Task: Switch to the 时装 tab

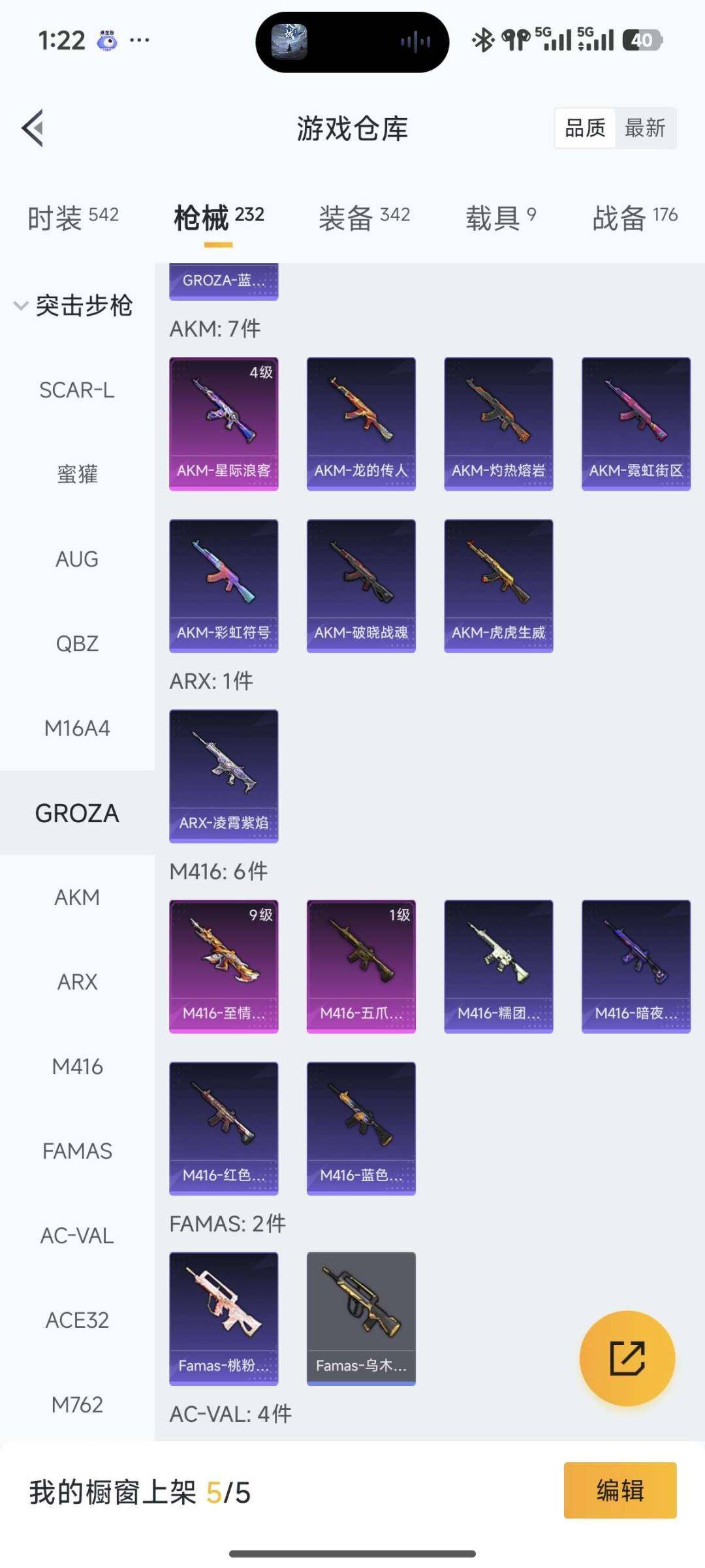Action: tap(72, 217)
